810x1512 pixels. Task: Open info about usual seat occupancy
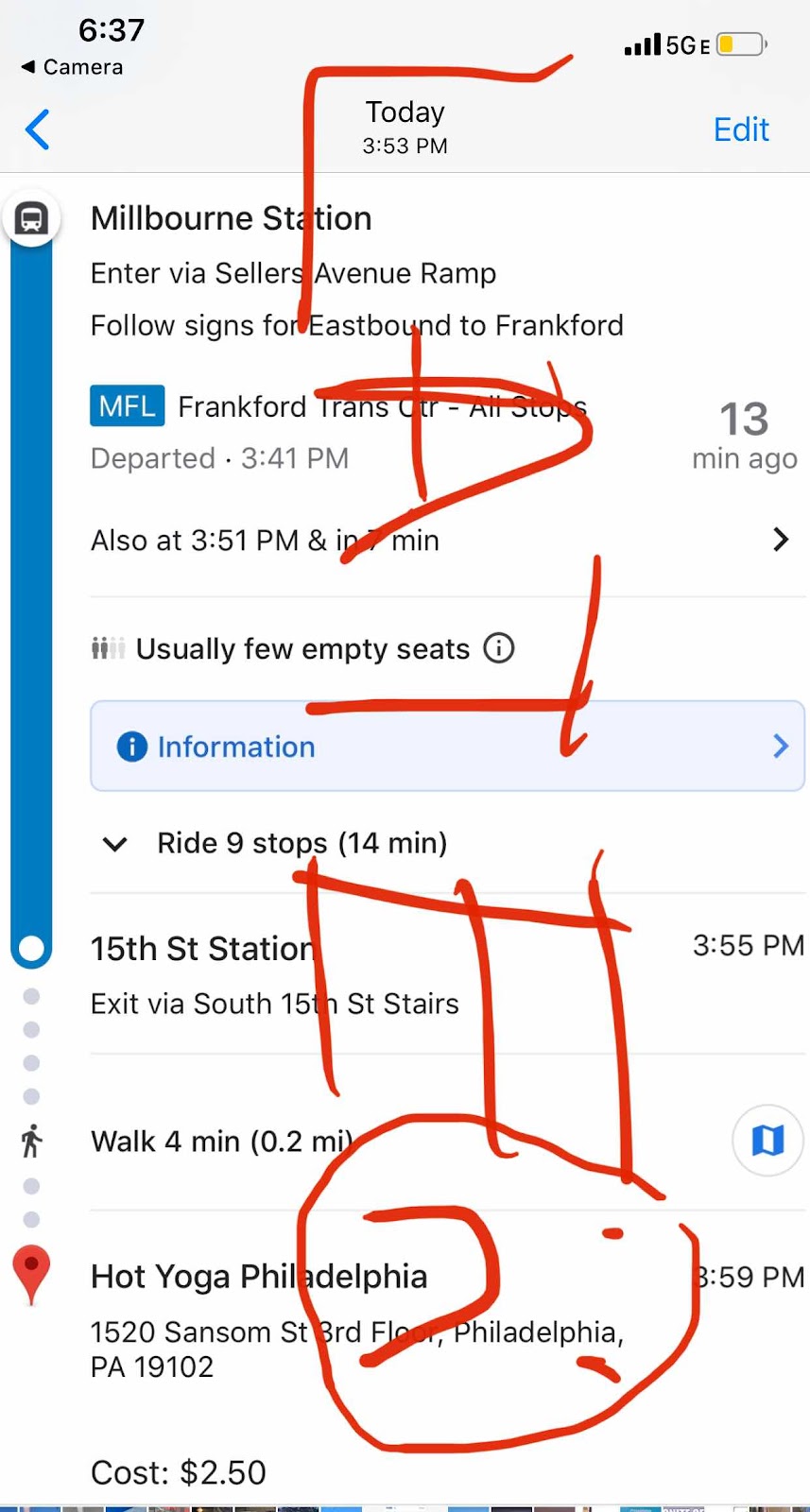[x=499, y=648]
